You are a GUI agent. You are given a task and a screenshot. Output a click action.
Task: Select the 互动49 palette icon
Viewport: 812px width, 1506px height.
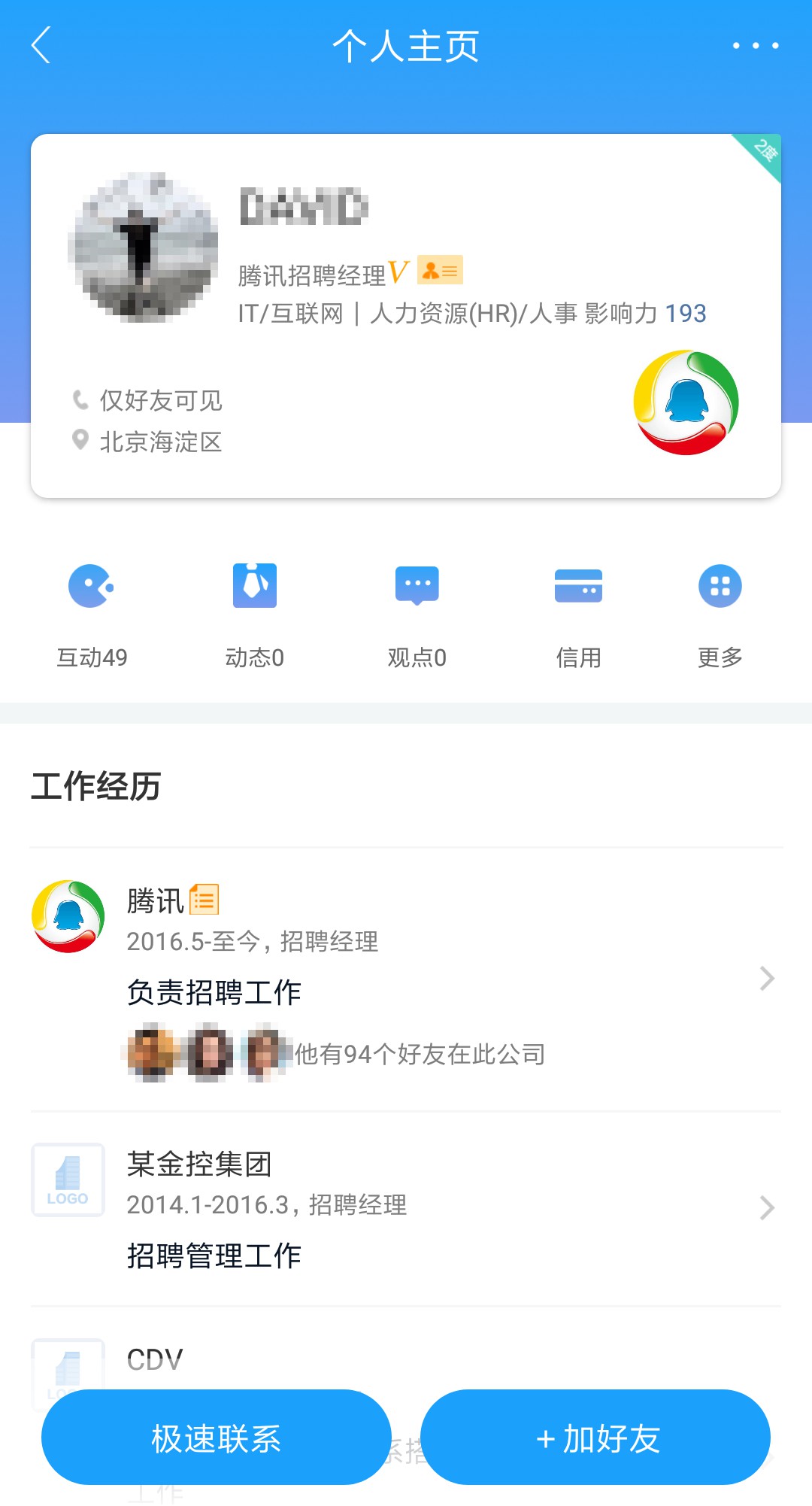92,586
